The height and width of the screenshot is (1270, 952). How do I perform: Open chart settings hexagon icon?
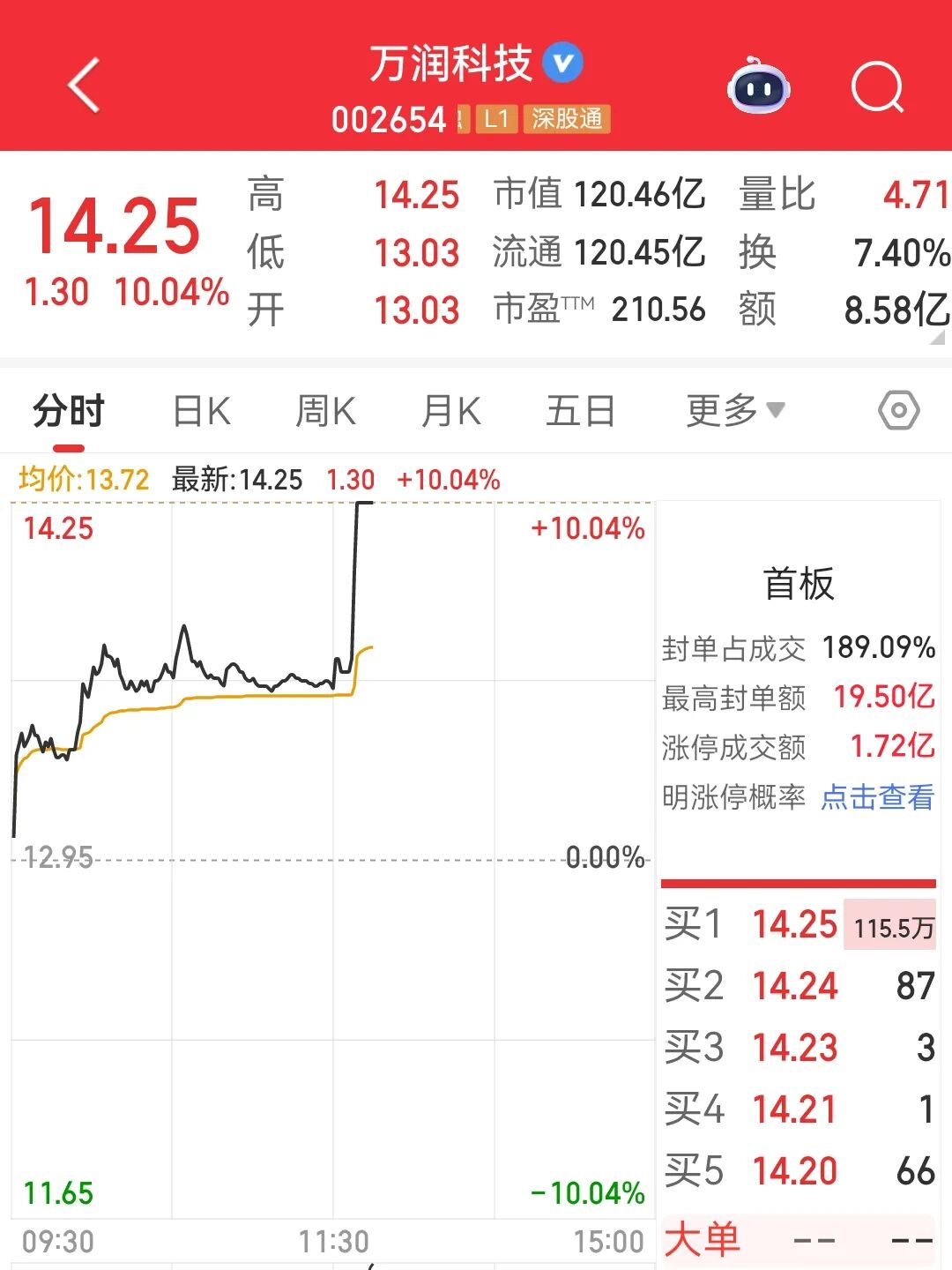(898, 410)
